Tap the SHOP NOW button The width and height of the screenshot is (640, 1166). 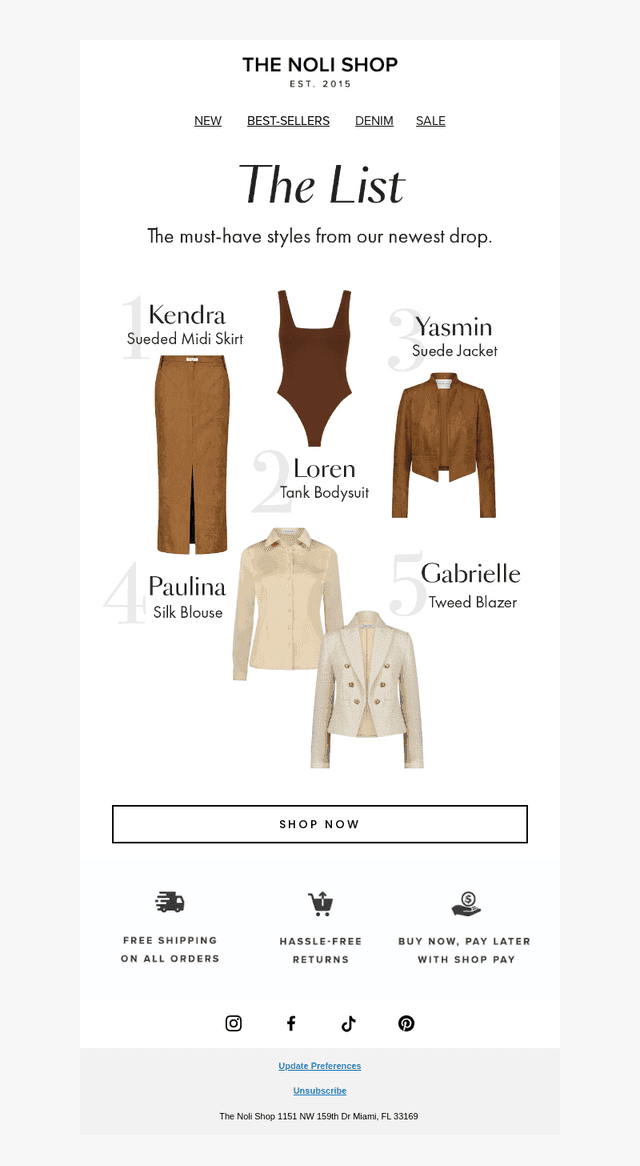tap(320, 824)
